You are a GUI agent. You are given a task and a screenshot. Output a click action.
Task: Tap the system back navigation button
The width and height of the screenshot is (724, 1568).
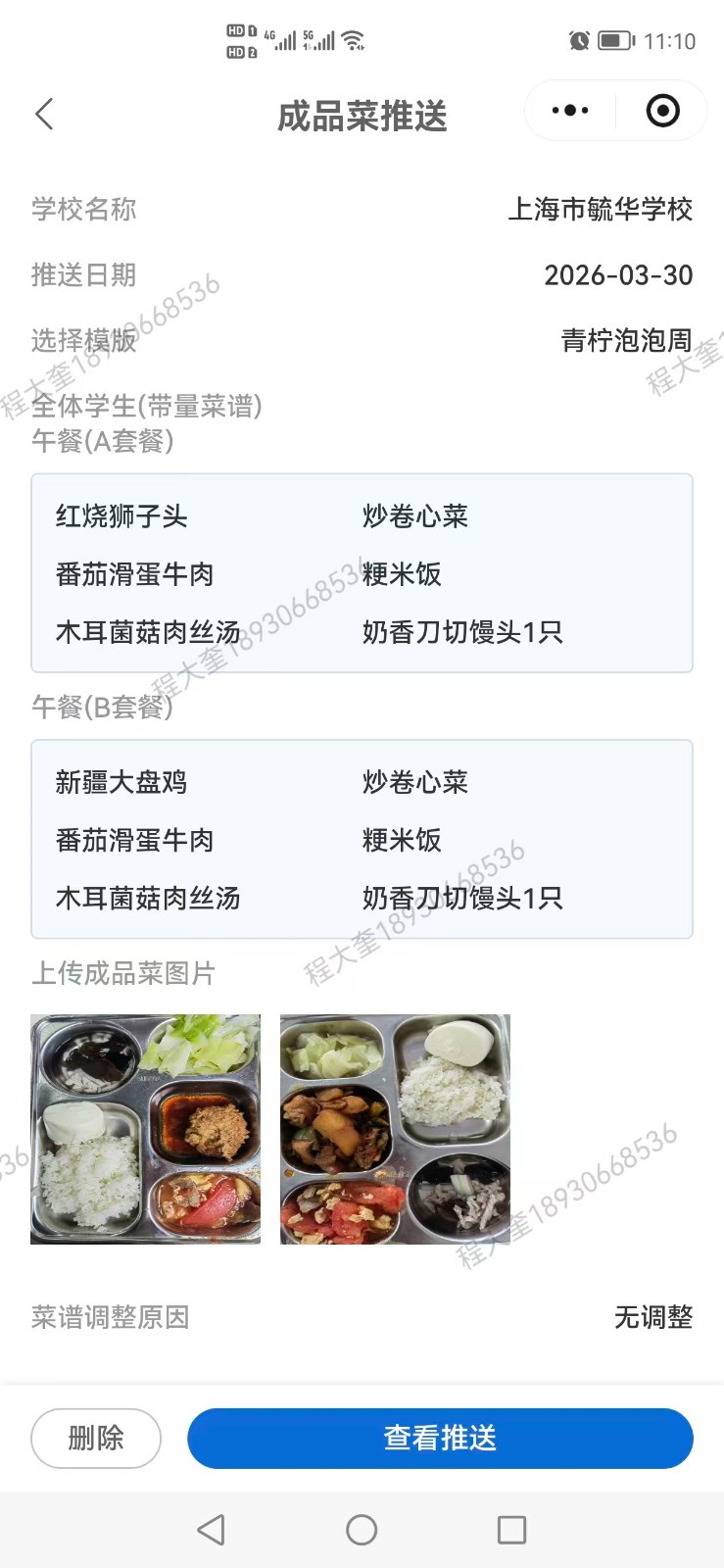[211, 1530]
